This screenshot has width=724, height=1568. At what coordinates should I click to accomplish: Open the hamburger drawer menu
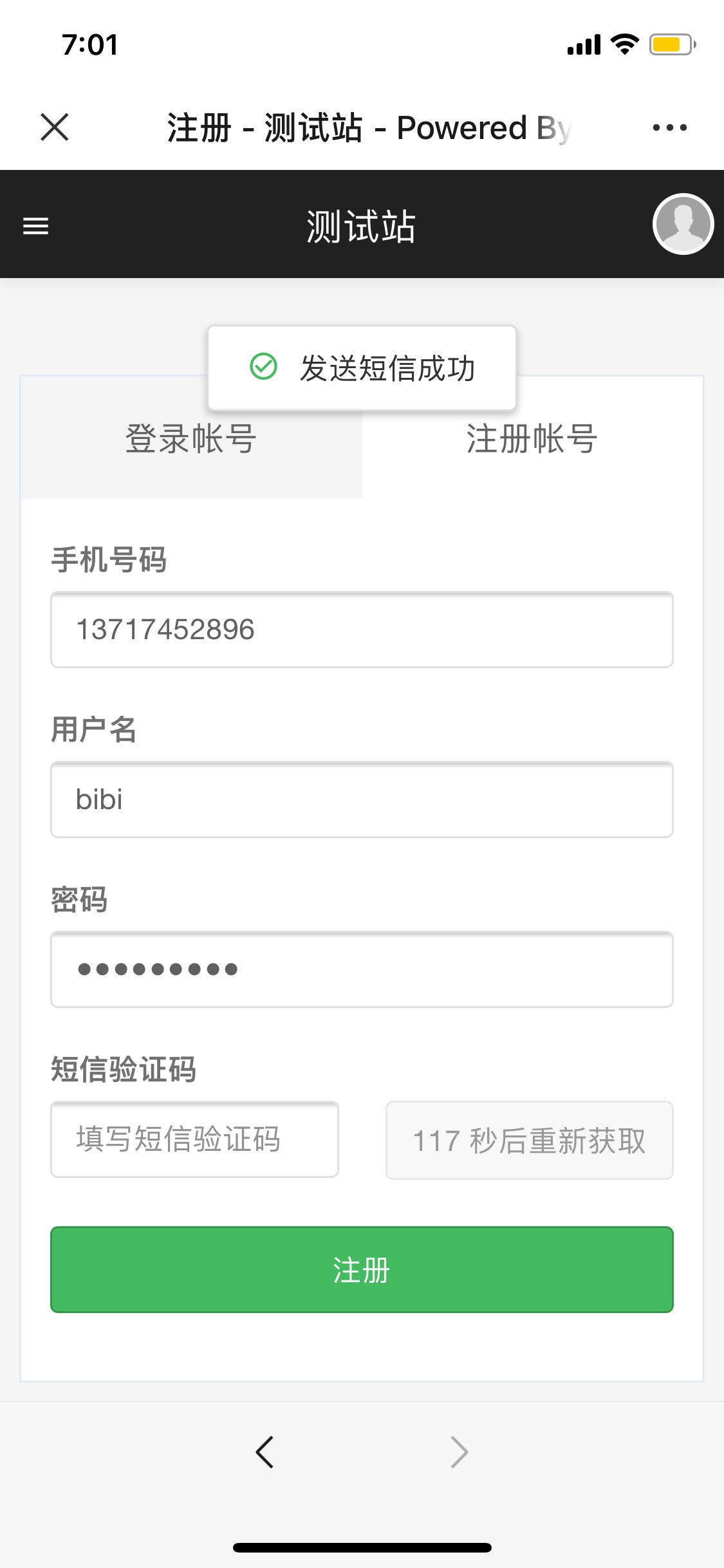pos(36,226)
